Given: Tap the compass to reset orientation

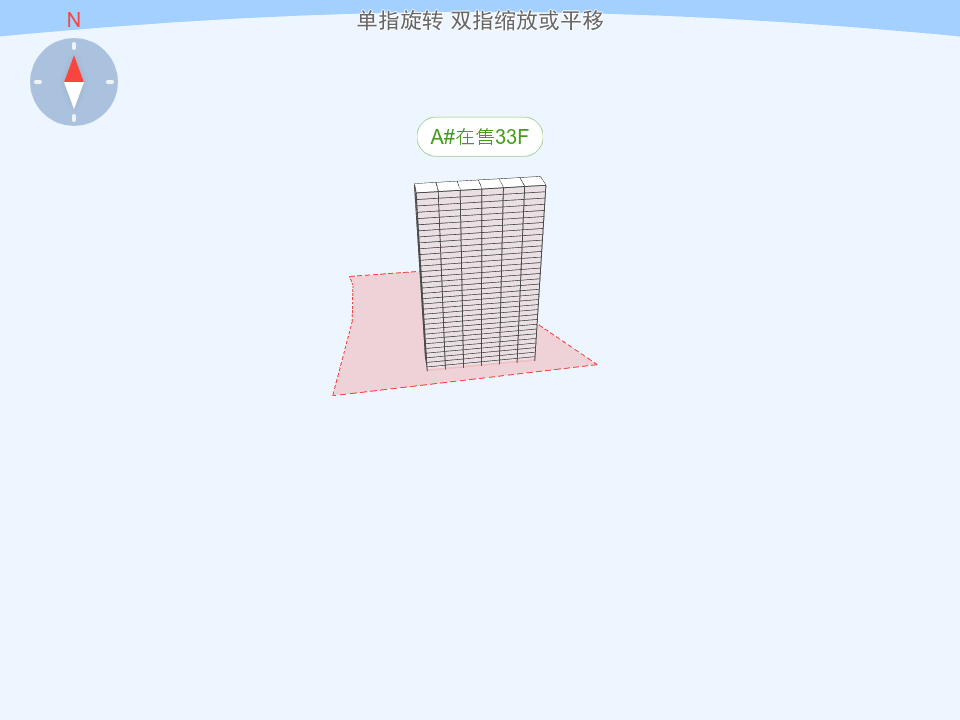Looking at the screenshot, I should click(74, 82).
